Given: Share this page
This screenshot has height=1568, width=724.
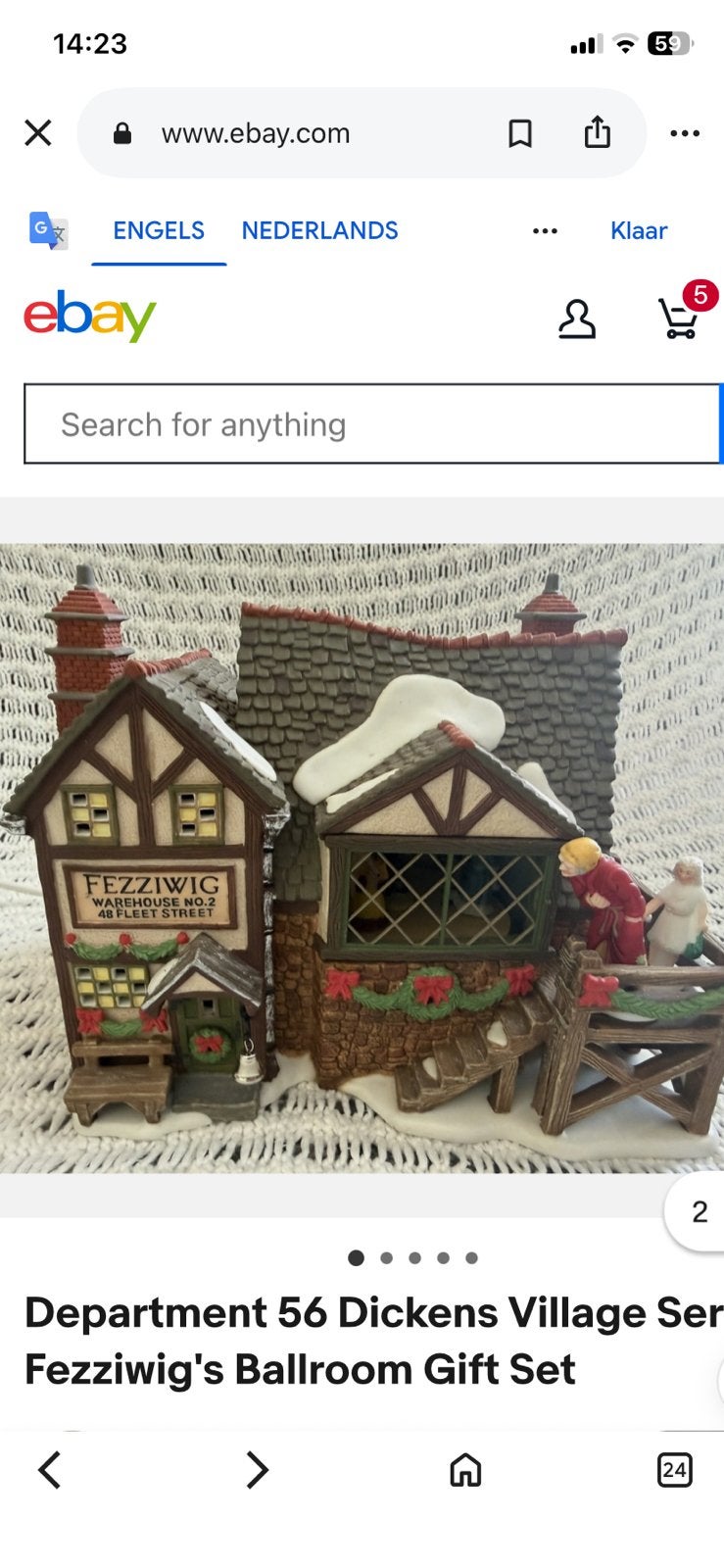Looking at the screenshot, I should pos(598,132).
